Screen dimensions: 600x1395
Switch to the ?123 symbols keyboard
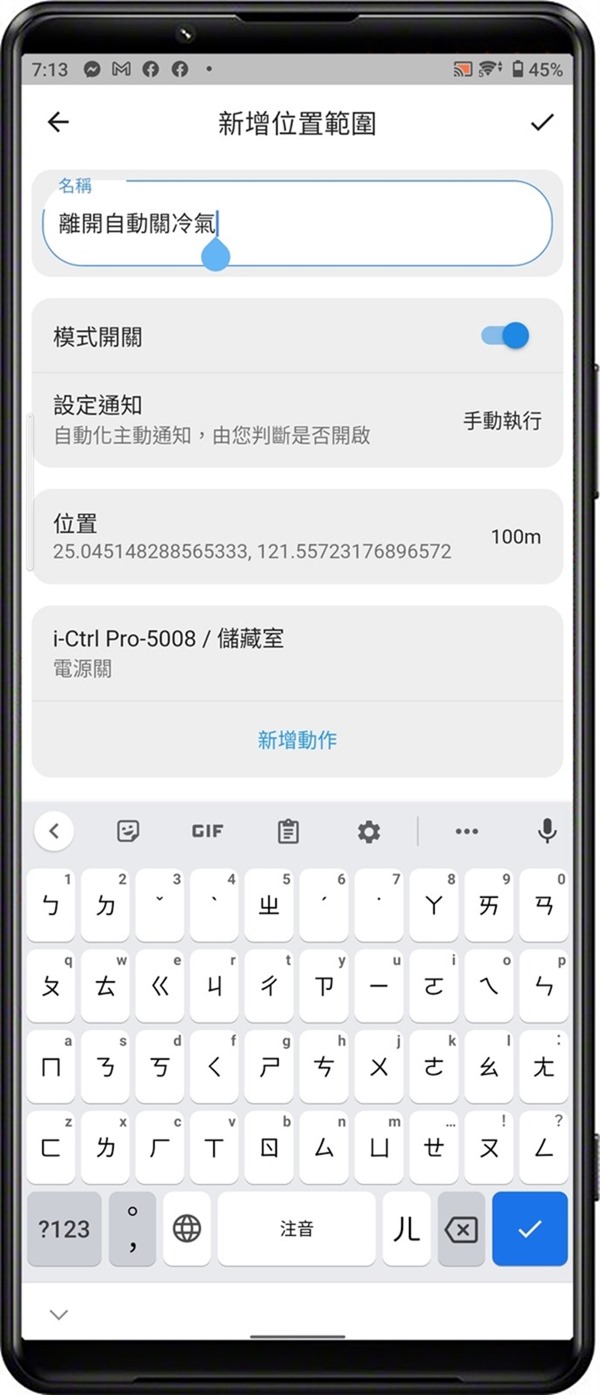coord(64,1229)
